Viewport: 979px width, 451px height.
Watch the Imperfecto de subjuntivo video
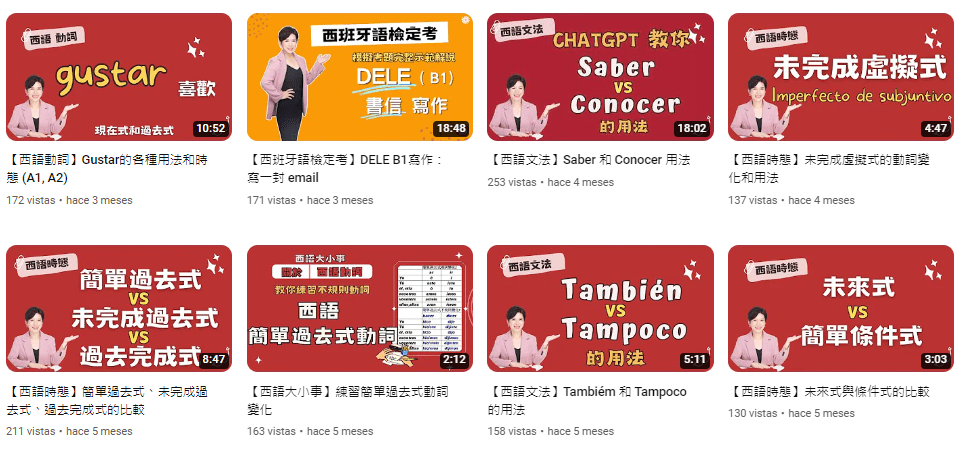(x=841, y=77)
